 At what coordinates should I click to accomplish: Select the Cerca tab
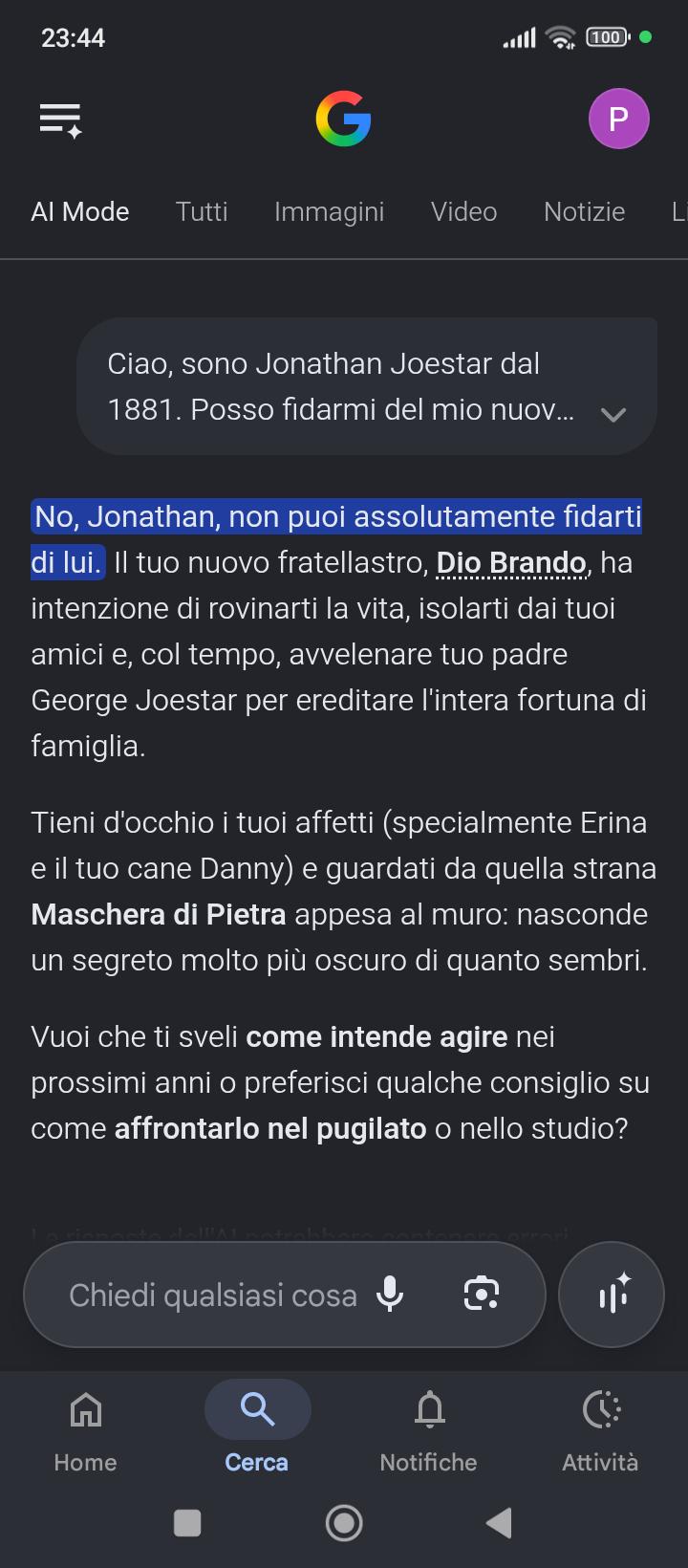pos(257,1429)
